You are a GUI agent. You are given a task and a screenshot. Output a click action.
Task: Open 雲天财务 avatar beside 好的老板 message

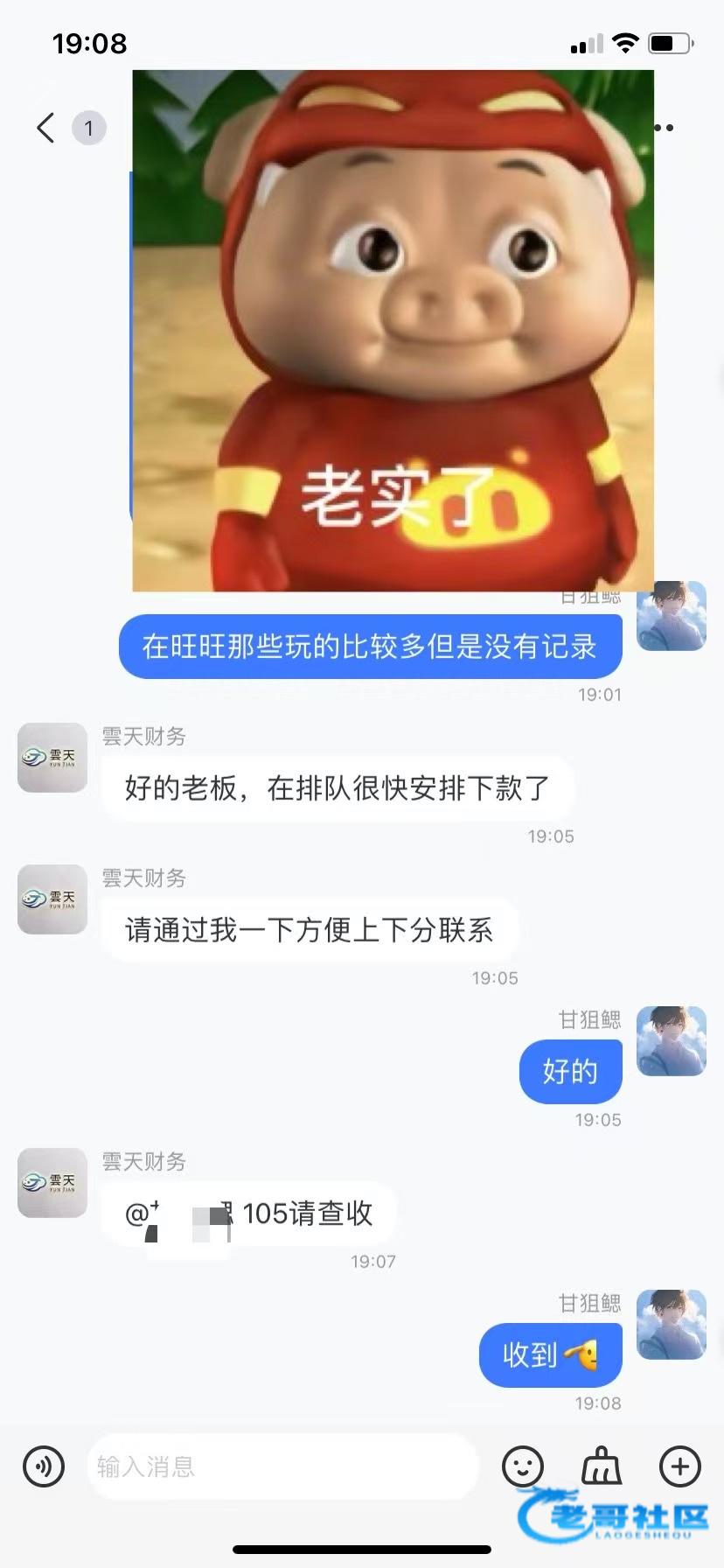(x=52, y=758)
